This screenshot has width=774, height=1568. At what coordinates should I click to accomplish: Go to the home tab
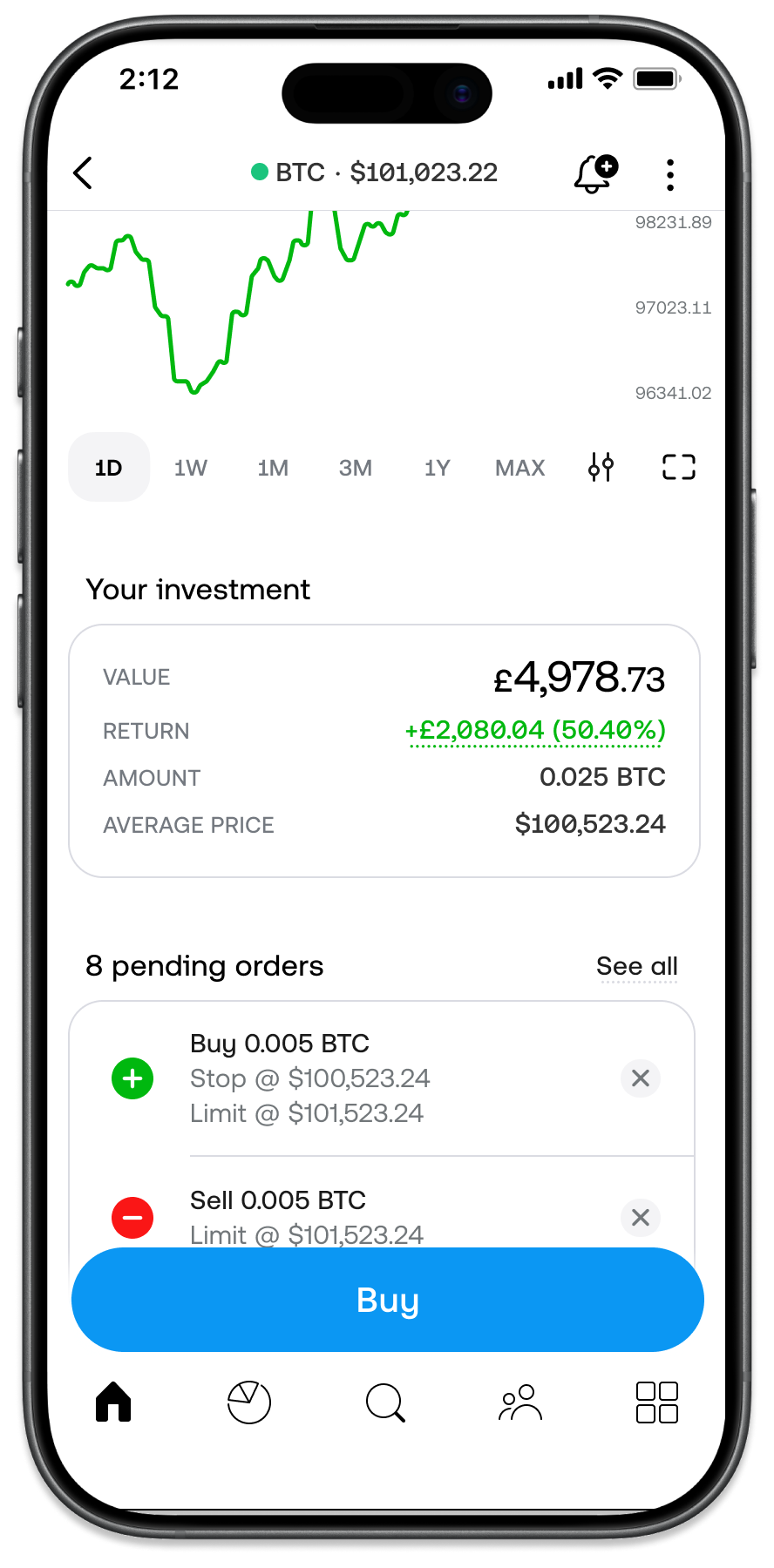pos(113,1402)
